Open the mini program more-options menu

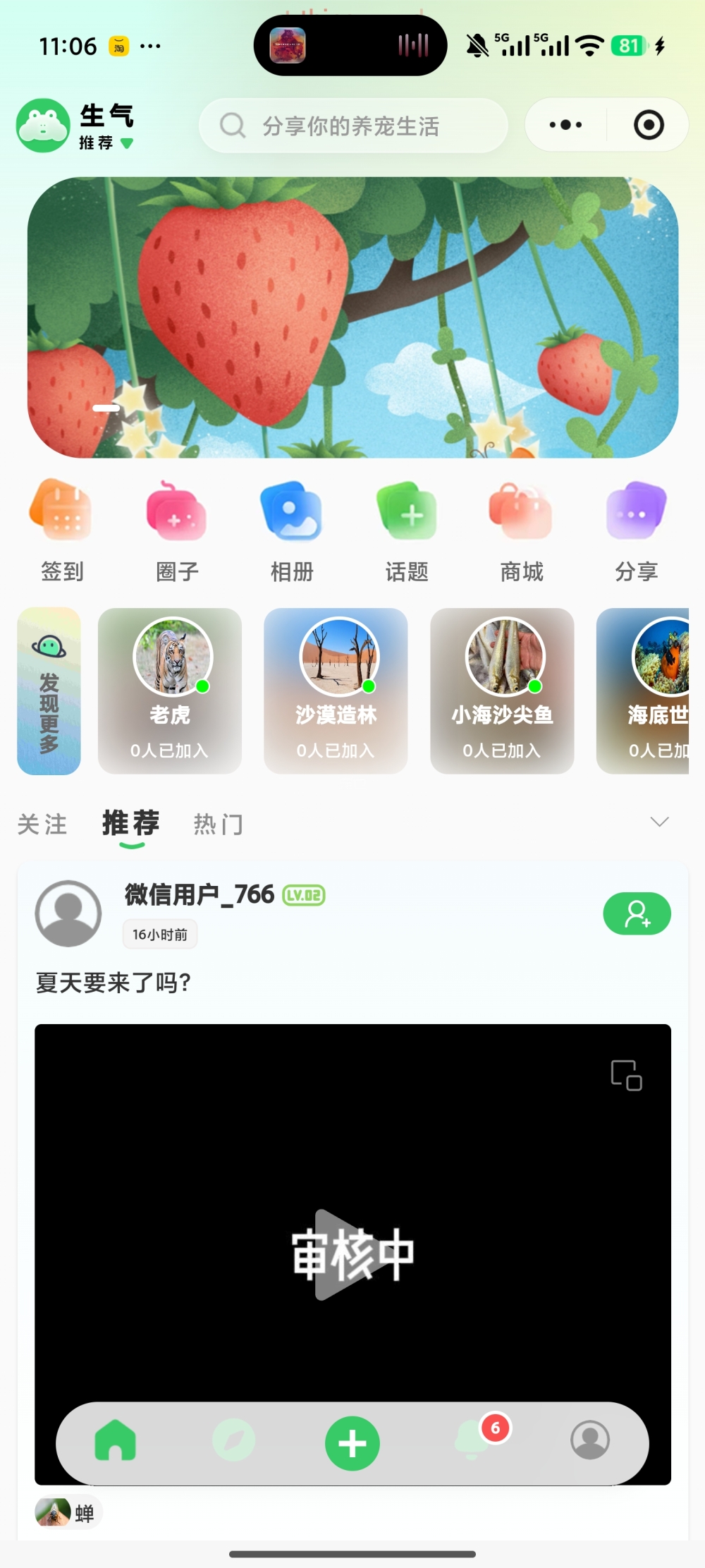[565, 125]
